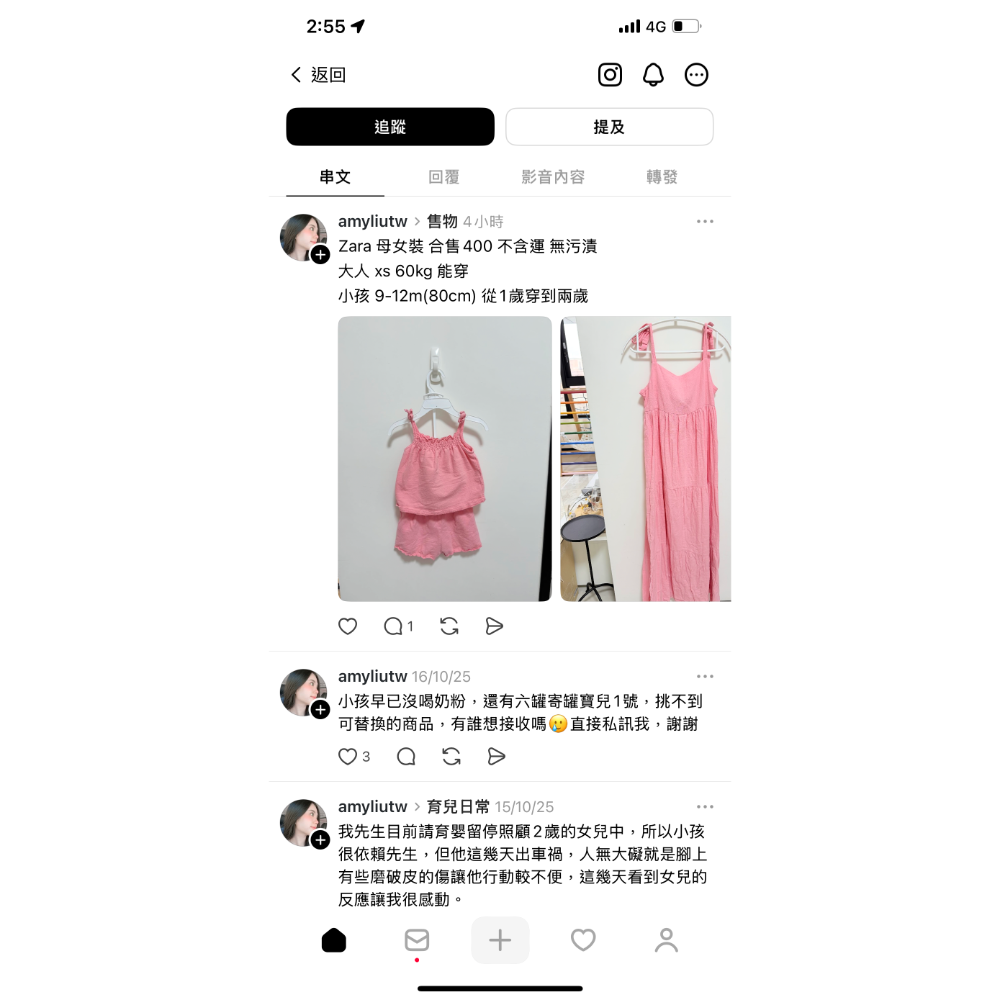
Task: Share the Zara 母女裝 post
Action: [494, 626]
